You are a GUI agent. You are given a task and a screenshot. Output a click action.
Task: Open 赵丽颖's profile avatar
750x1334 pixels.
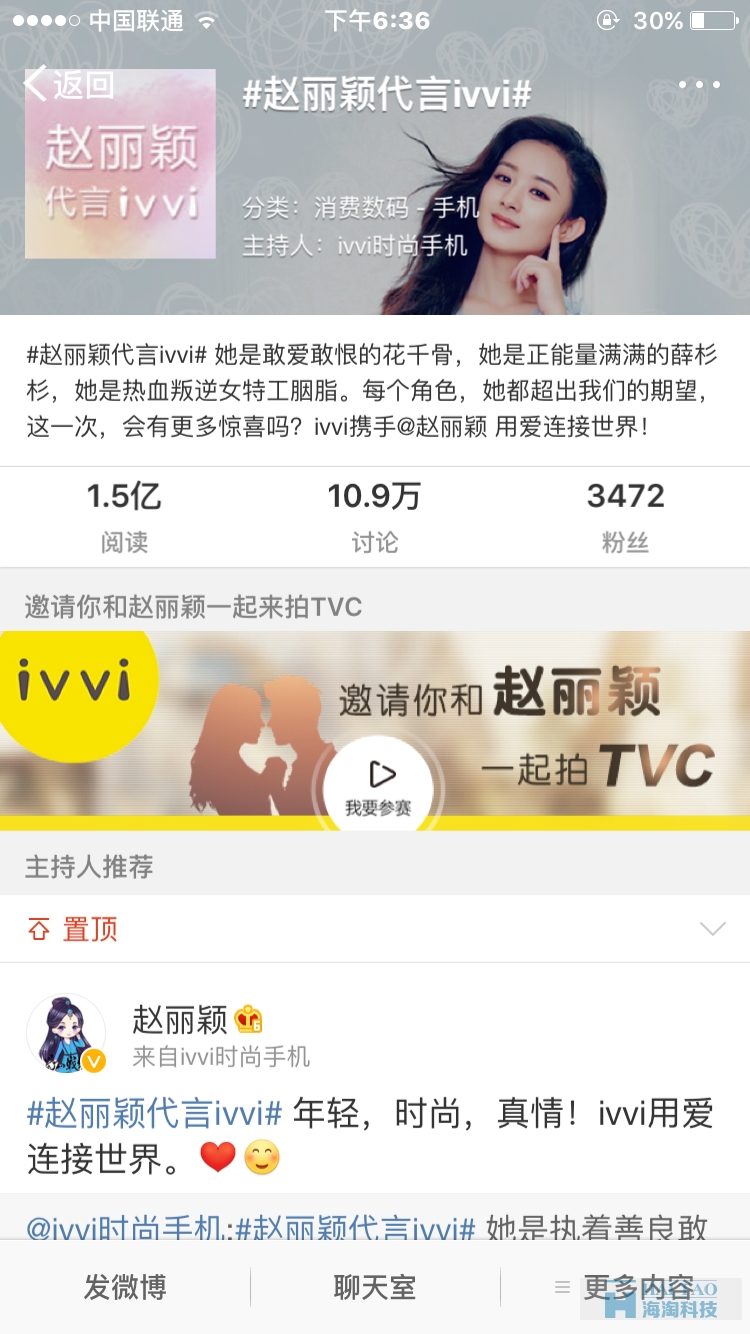click(66, 1034)
